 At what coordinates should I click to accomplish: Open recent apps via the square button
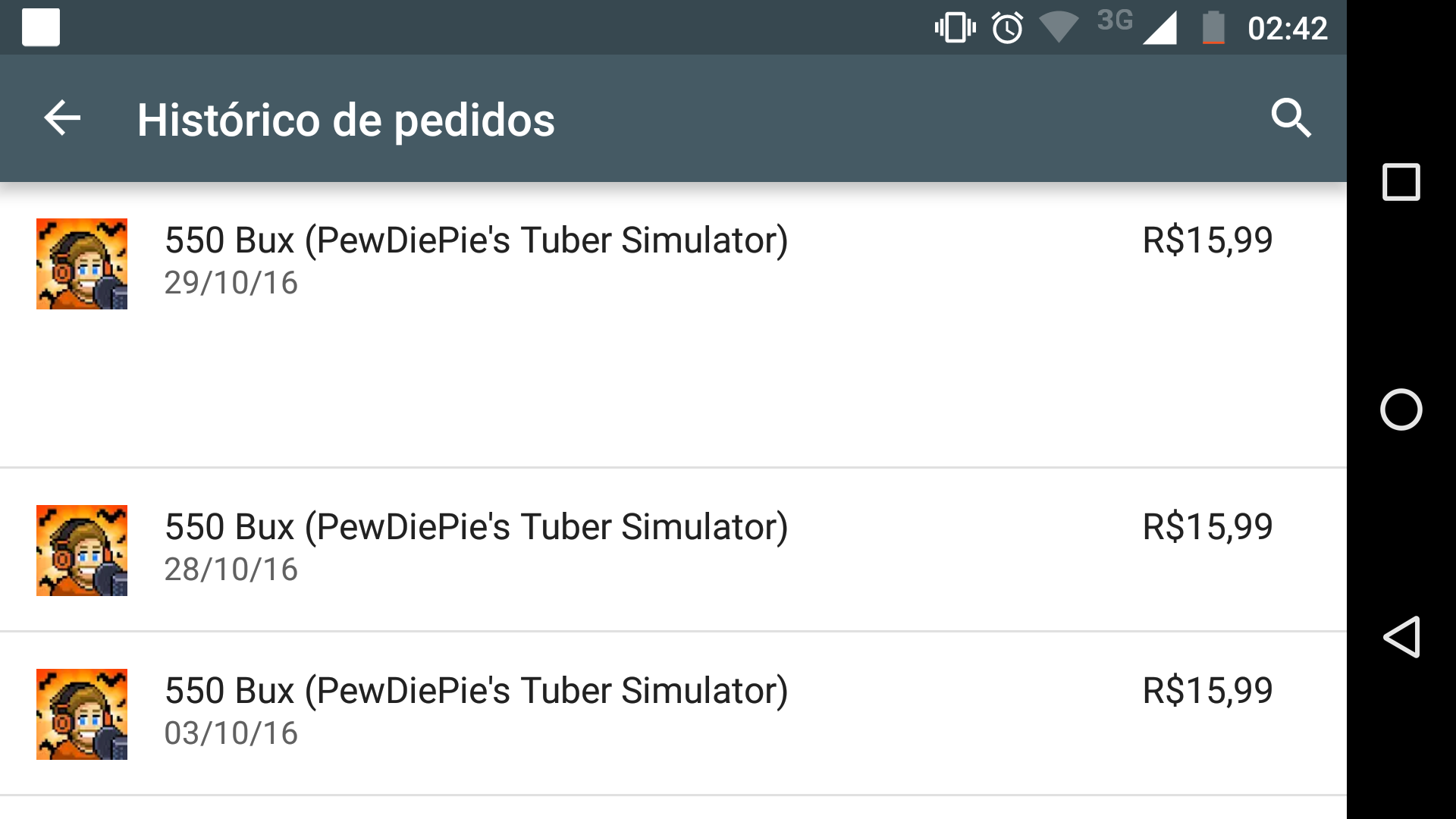[1401, 182]
